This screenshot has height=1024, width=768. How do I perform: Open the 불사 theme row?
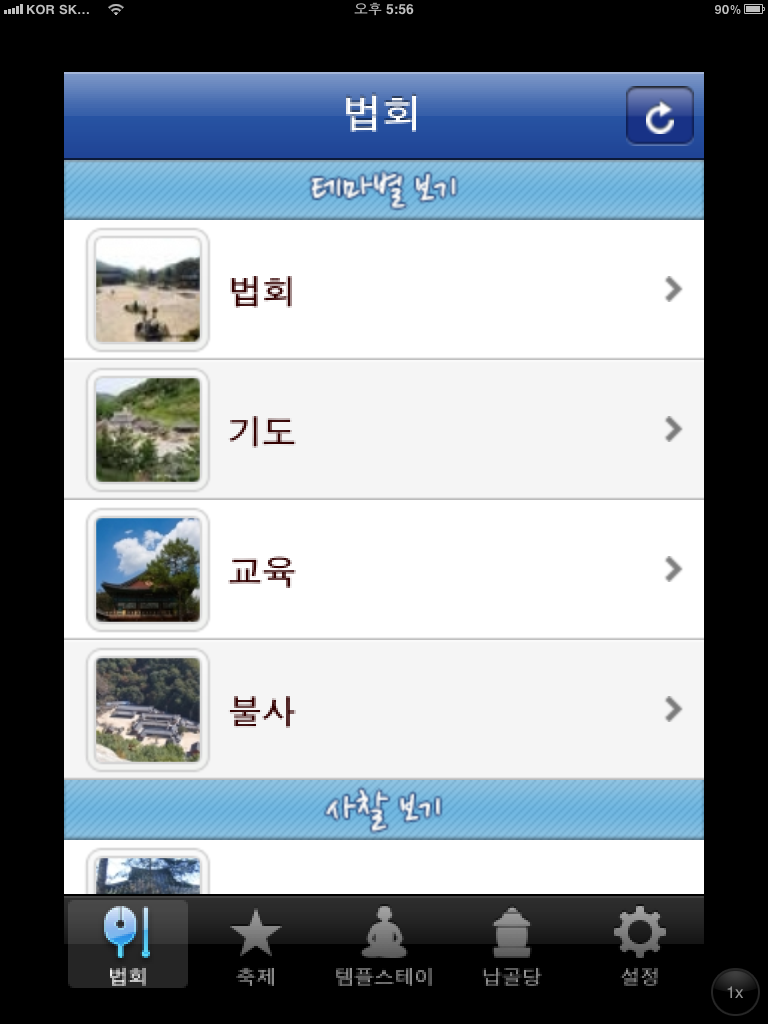384,710
